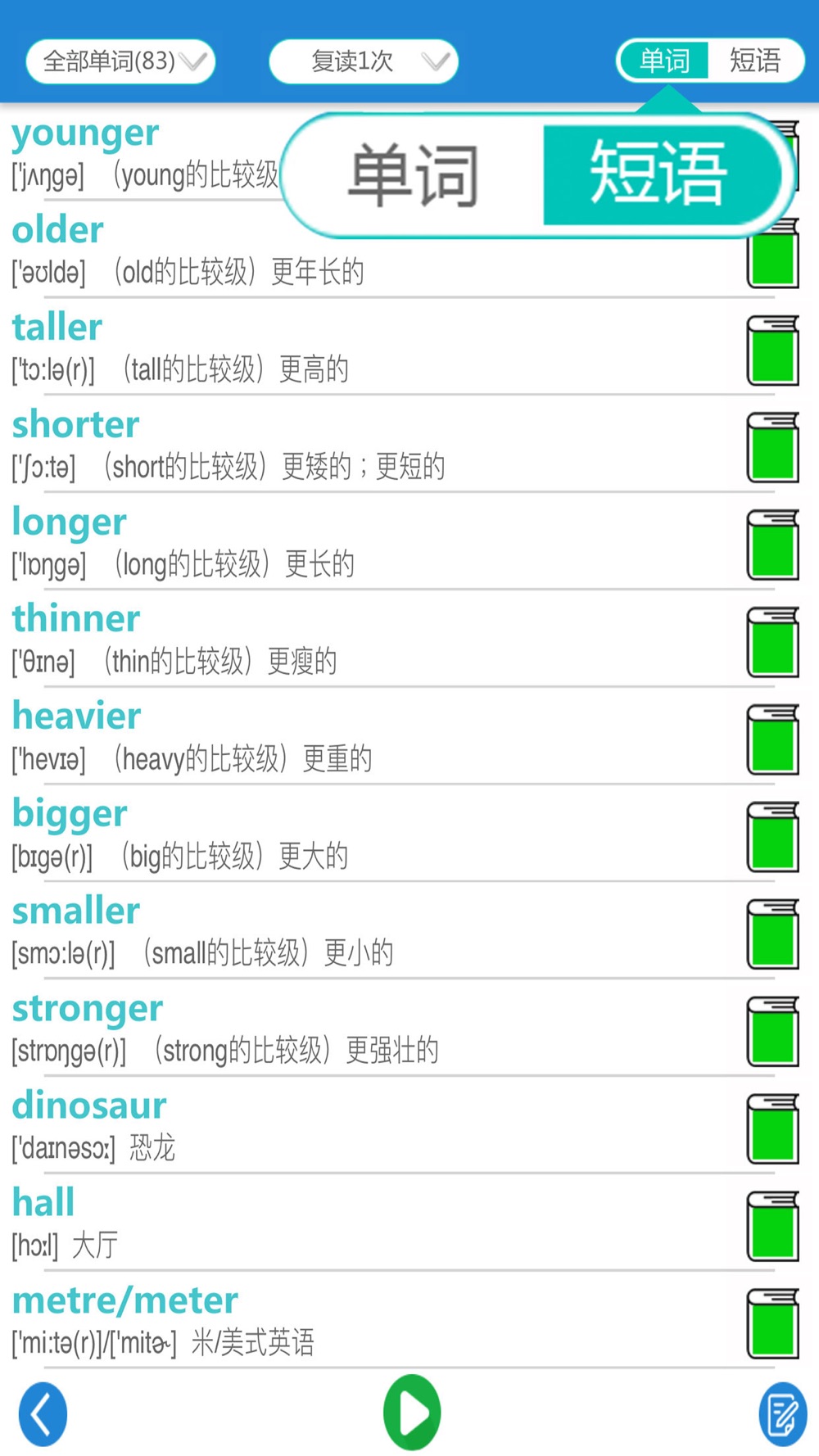Open the 全部单词(83) dropdown

point(120,61)
